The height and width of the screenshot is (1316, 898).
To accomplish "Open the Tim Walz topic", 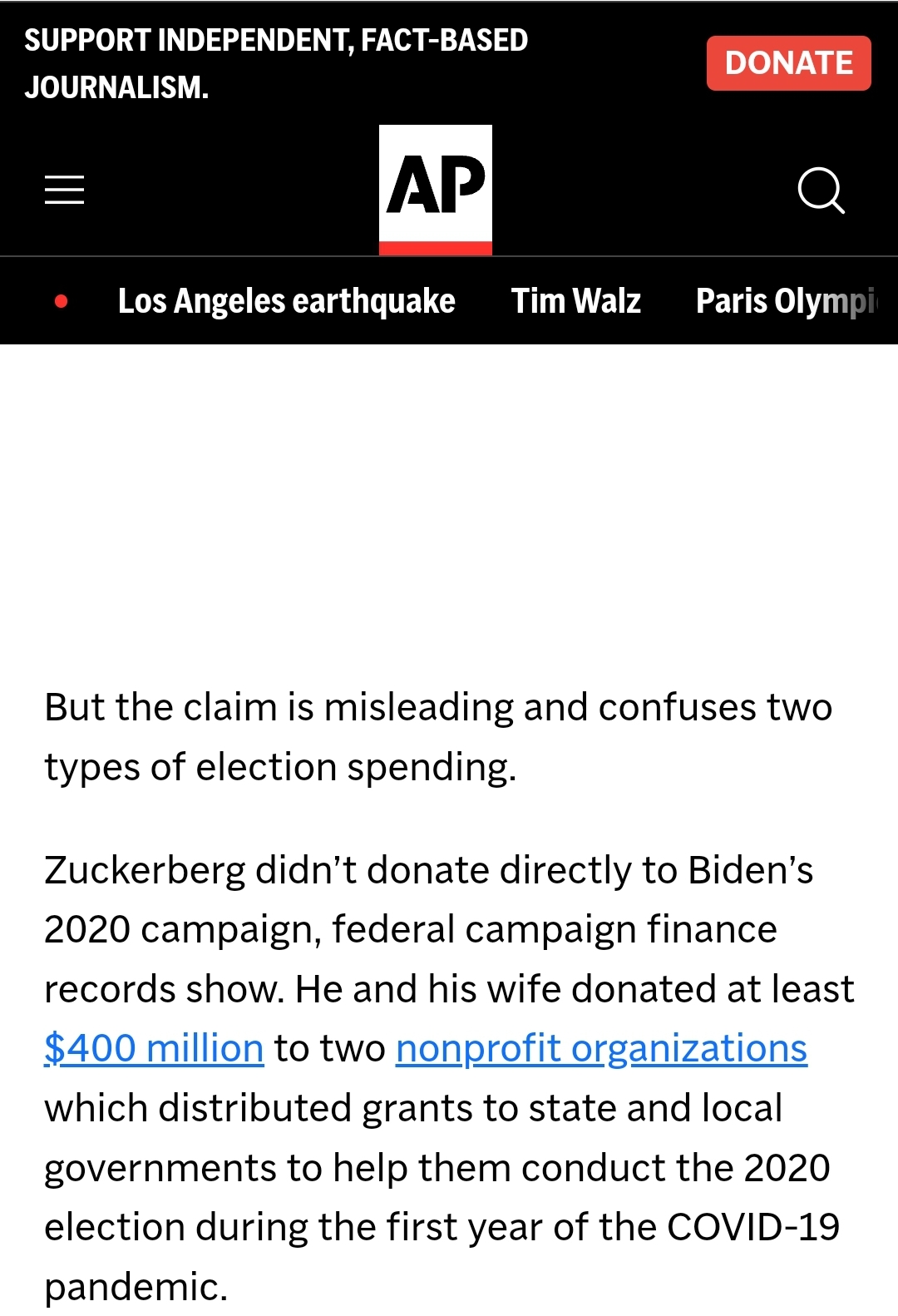I will click(x=575, y=301).
